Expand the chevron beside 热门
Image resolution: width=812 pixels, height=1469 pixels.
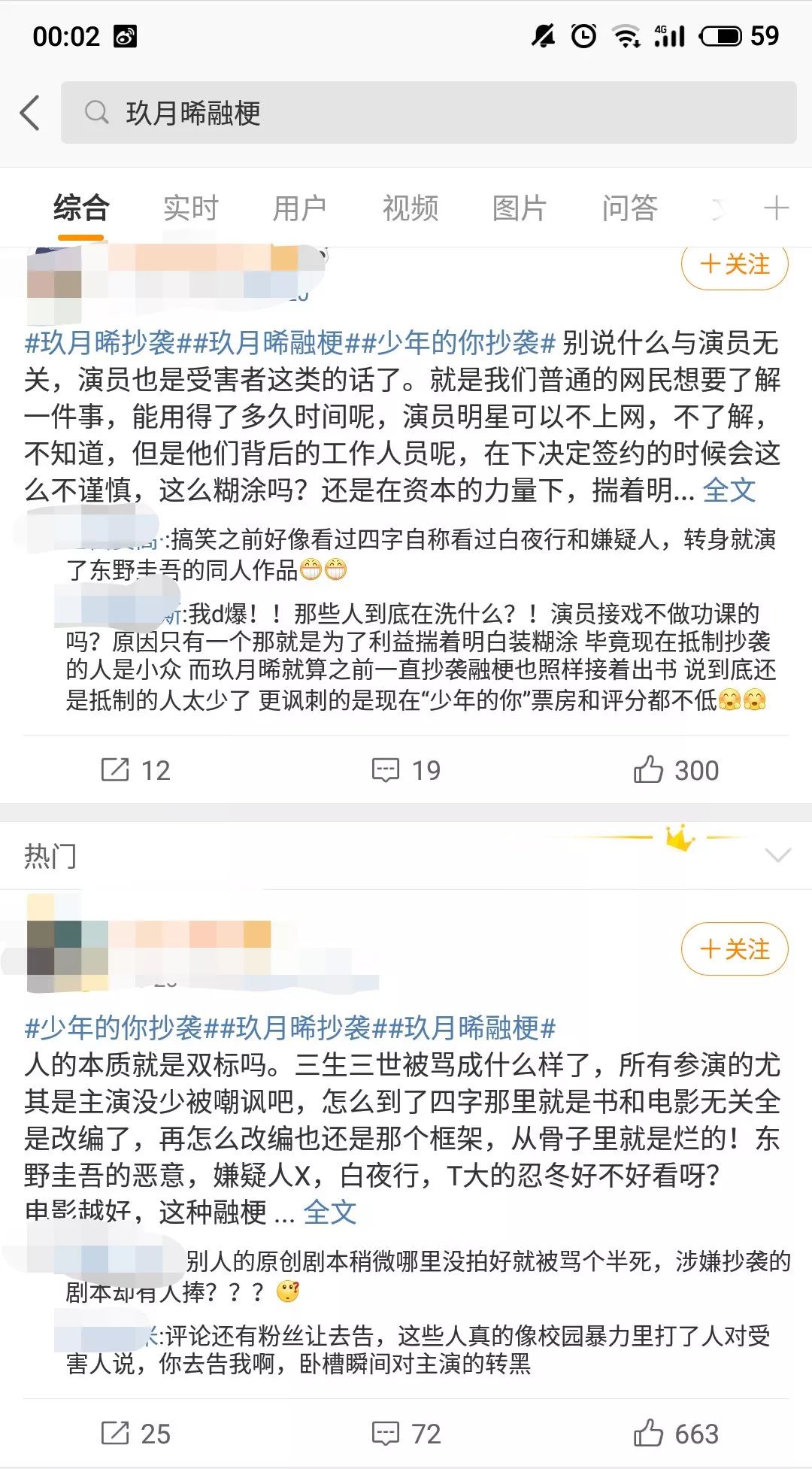777,855
